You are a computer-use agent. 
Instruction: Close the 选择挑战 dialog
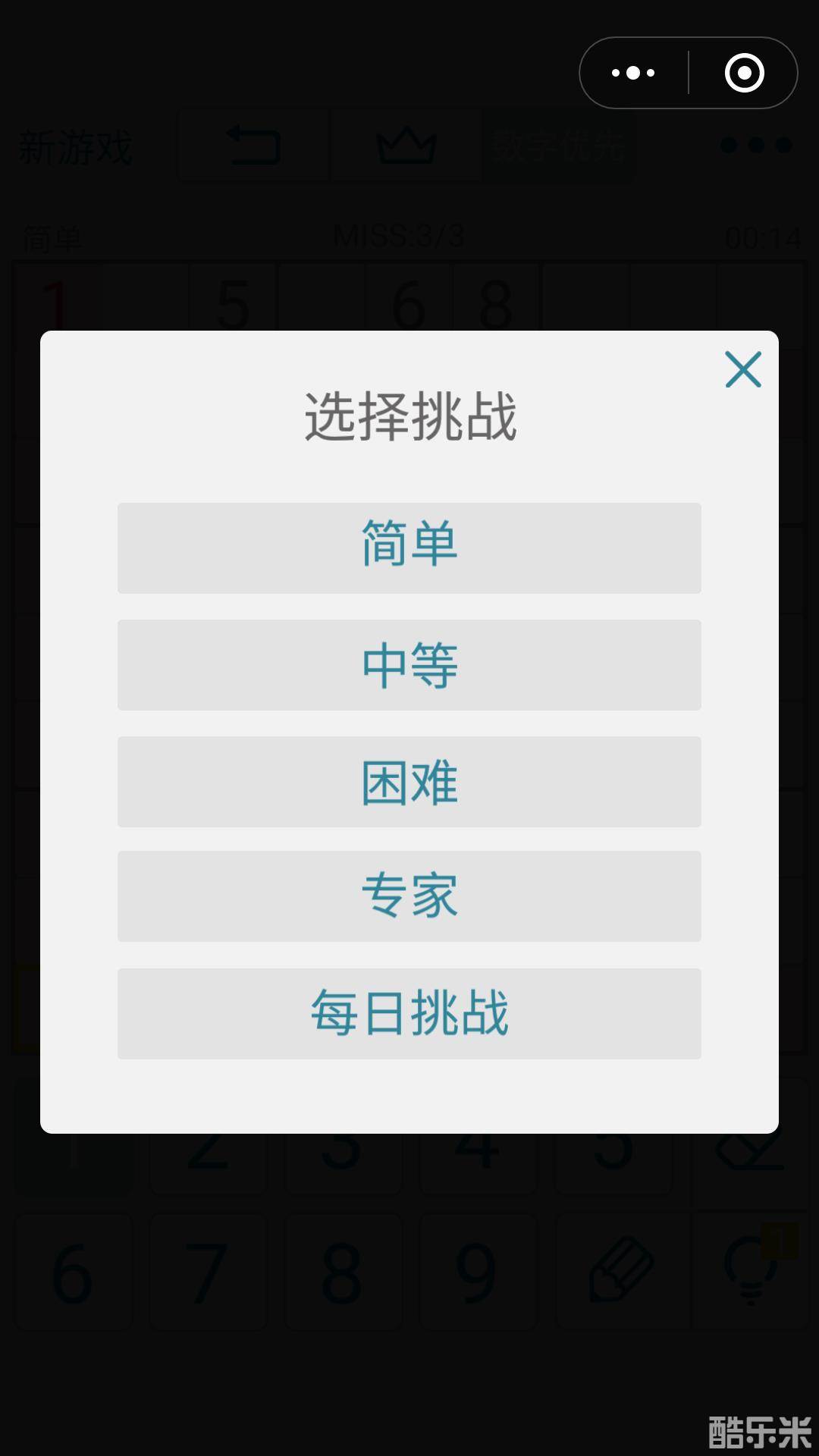pos(744,370)
